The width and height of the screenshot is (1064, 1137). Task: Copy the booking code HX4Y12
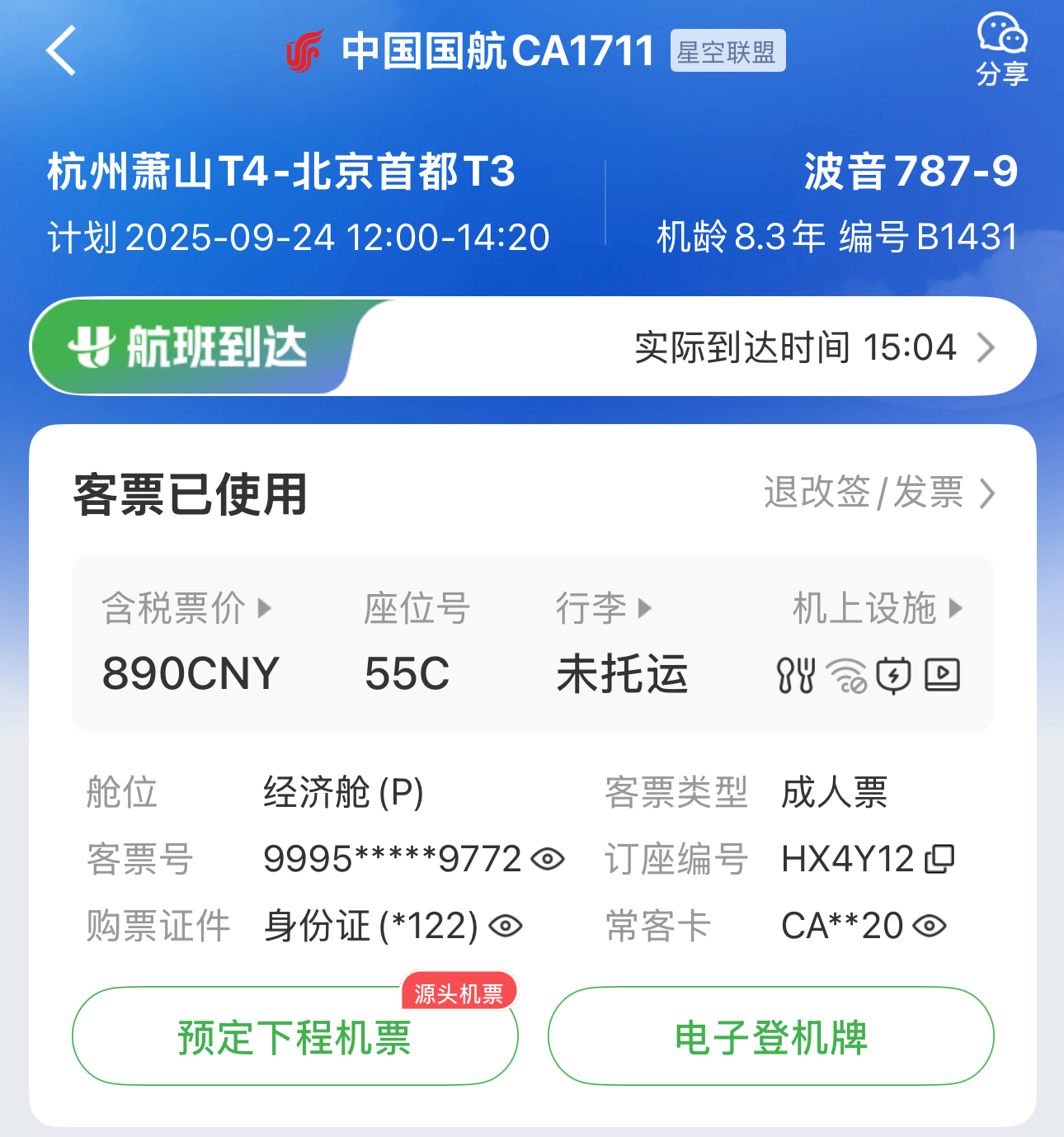(939, 859)
